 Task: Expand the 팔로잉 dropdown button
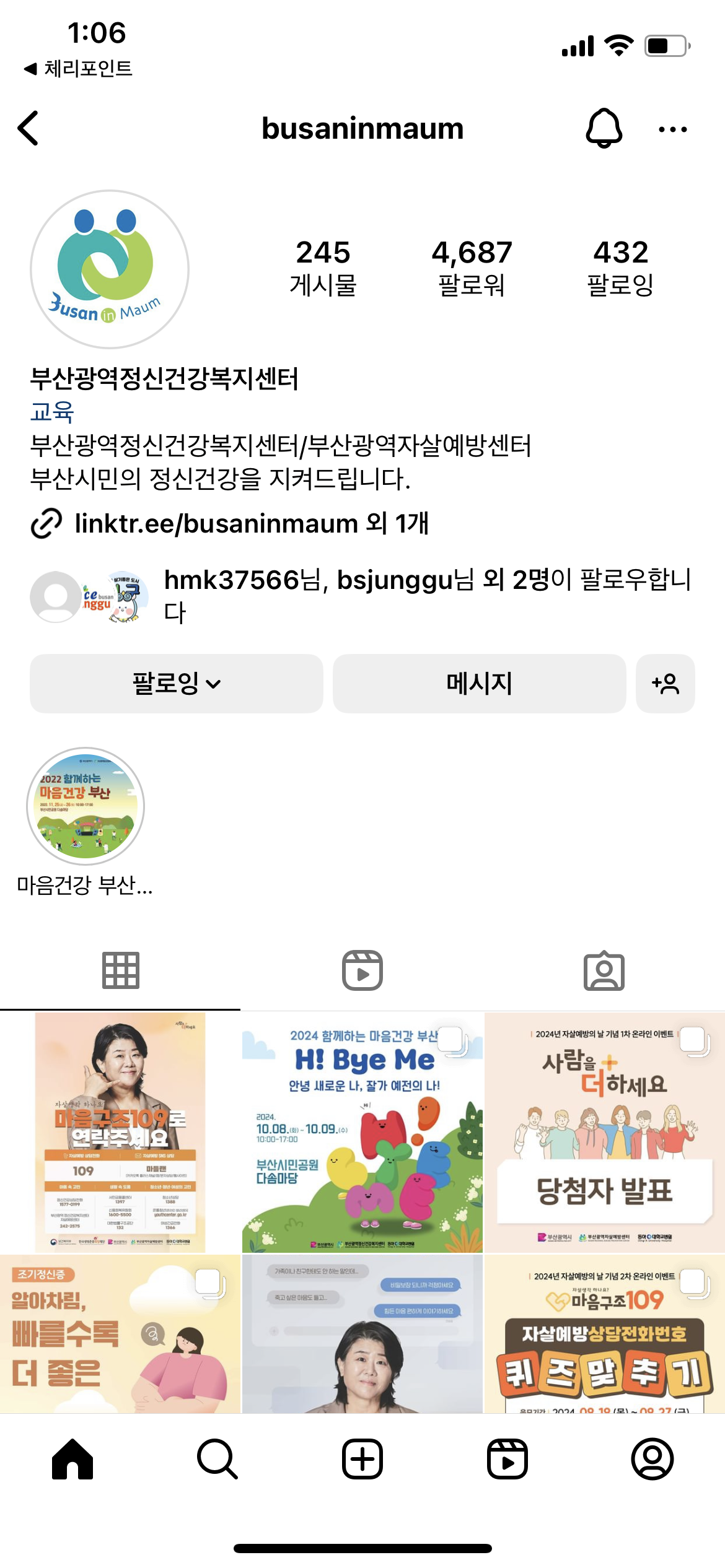pos(176,684)
